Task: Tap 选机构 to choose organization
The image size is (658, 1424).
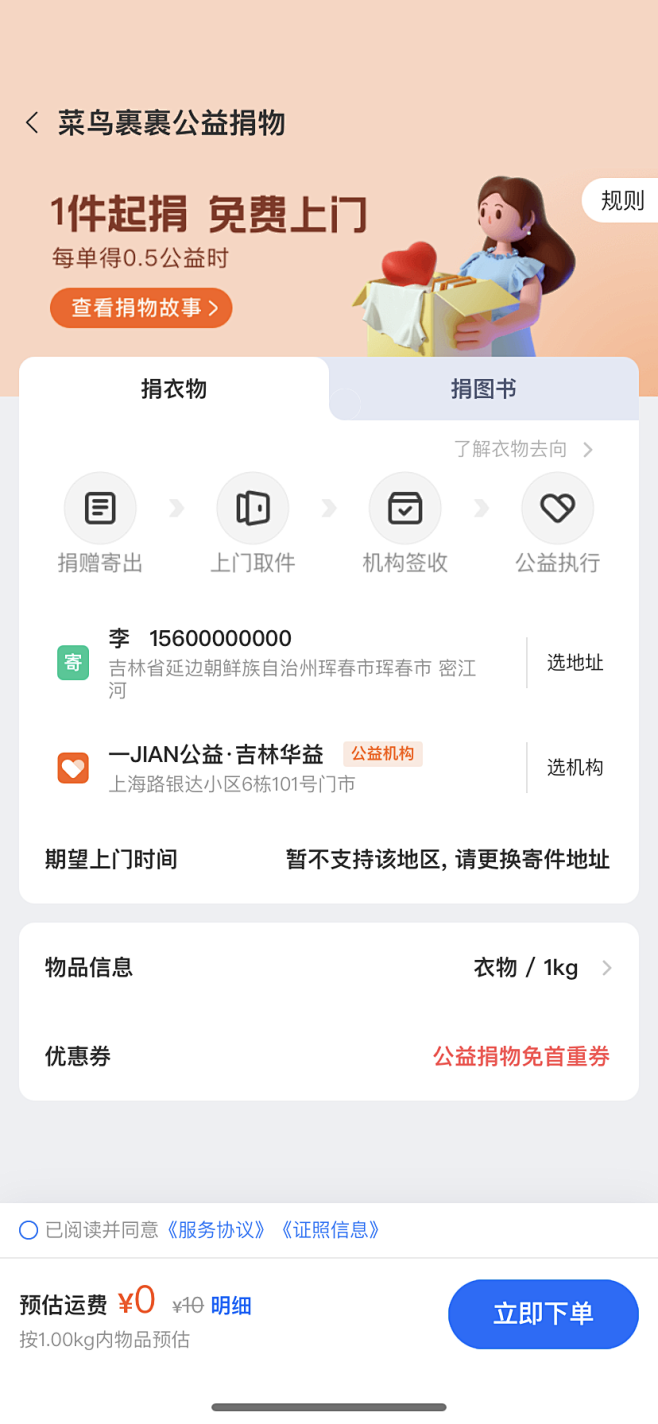Action: pyautogui.click(x=575, y=768)
